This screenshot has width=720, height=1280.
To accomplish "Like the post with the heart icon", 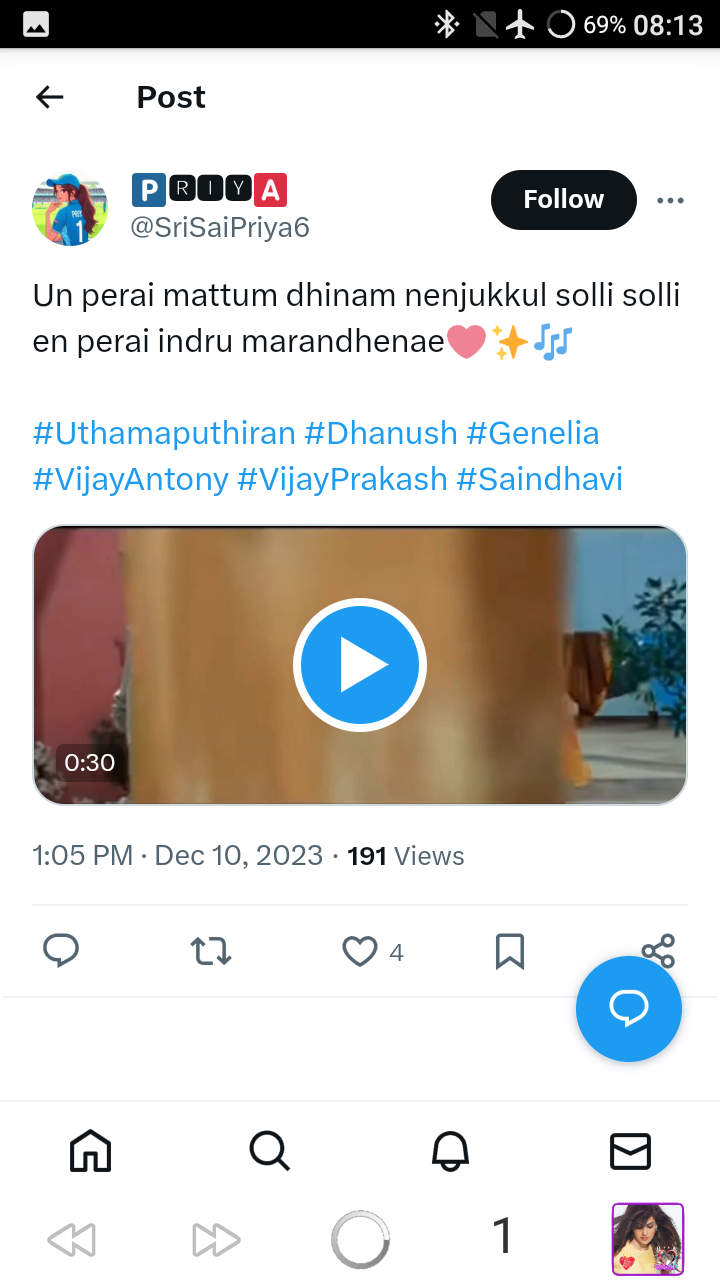I will (359, 951).
